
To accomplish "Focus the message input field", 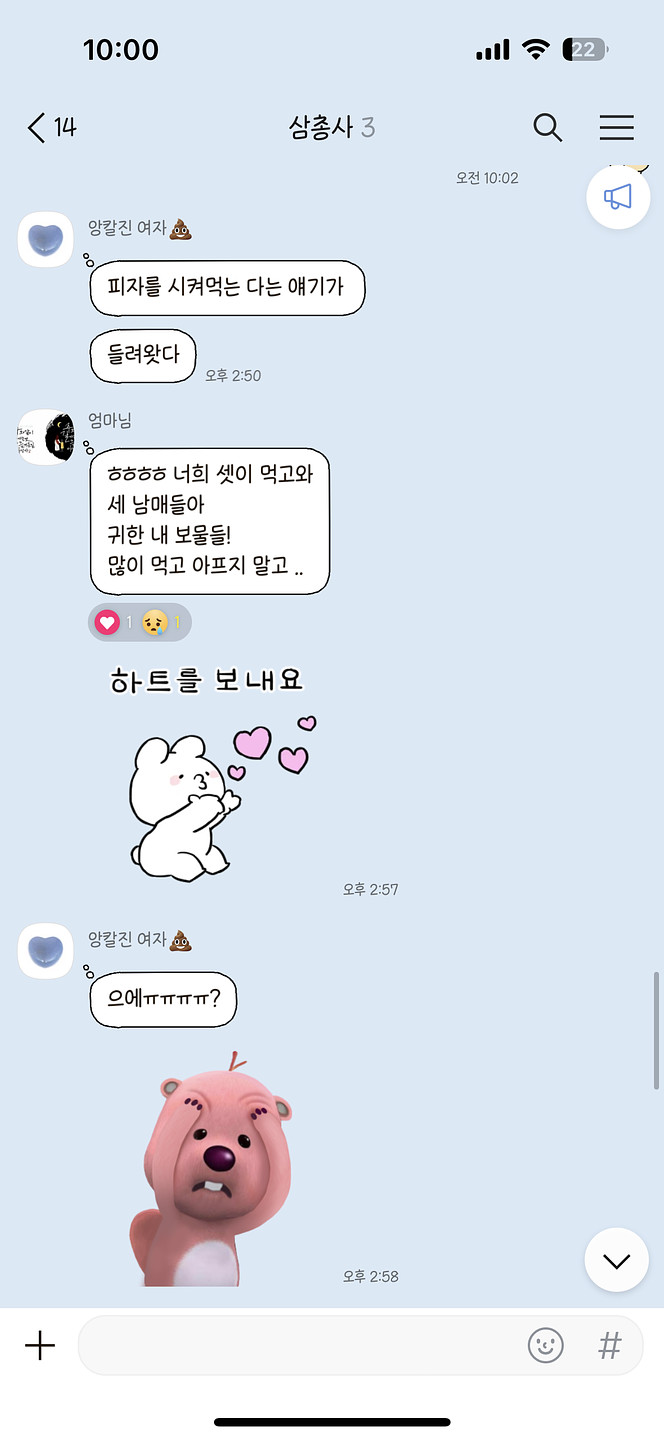I will click(300, 1346).
